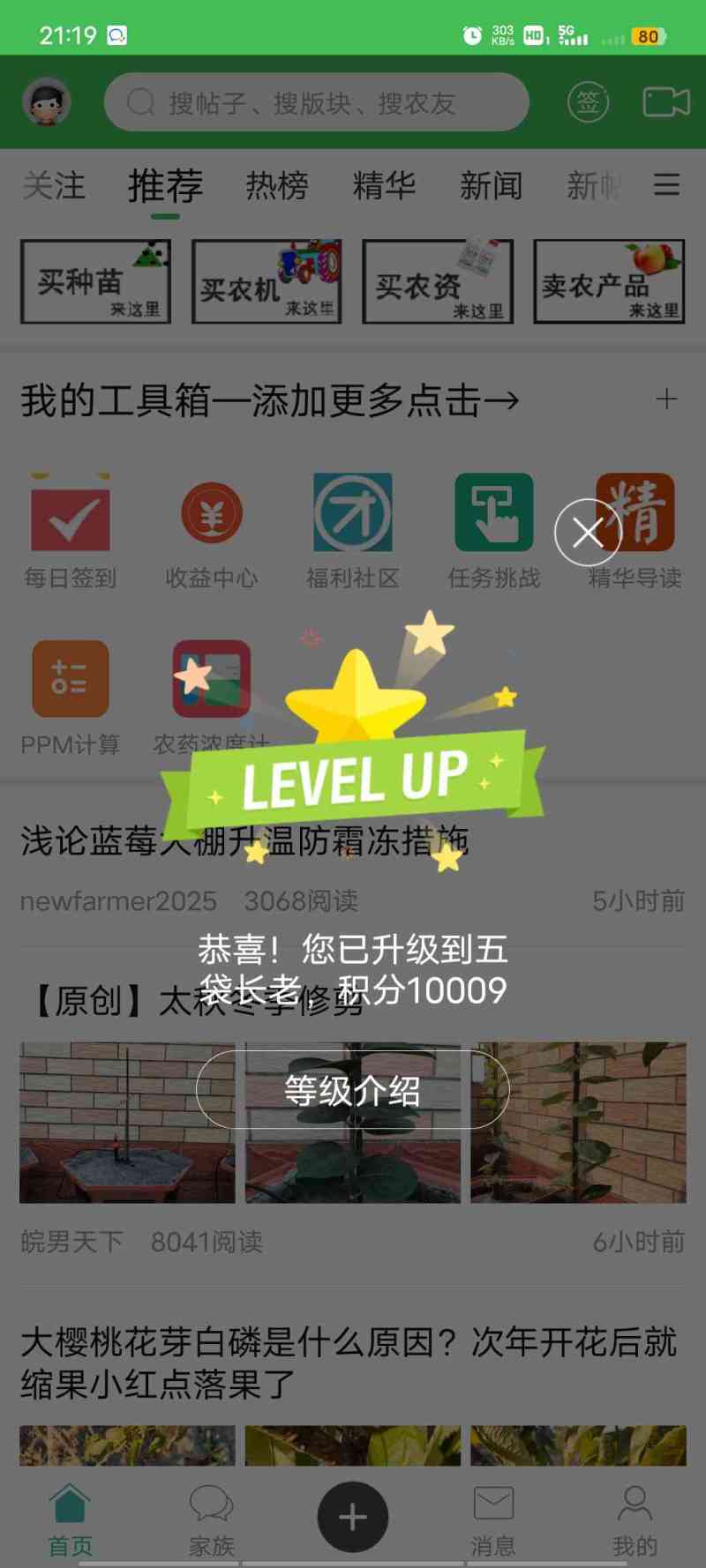The image size is (706, 1568).
Task: Open the 等级介绍 level introduction
Action: [x=352, y=1090]
